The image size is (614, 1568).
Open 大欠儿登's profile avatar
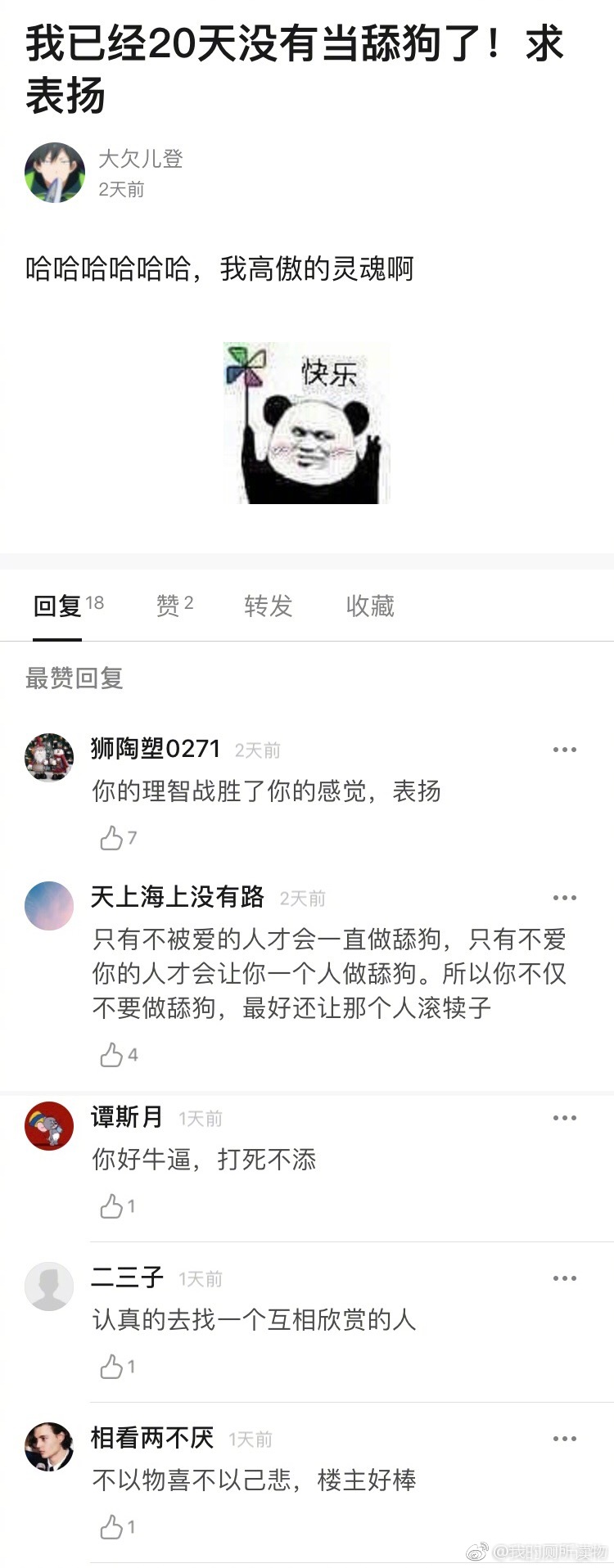(55, 173)
